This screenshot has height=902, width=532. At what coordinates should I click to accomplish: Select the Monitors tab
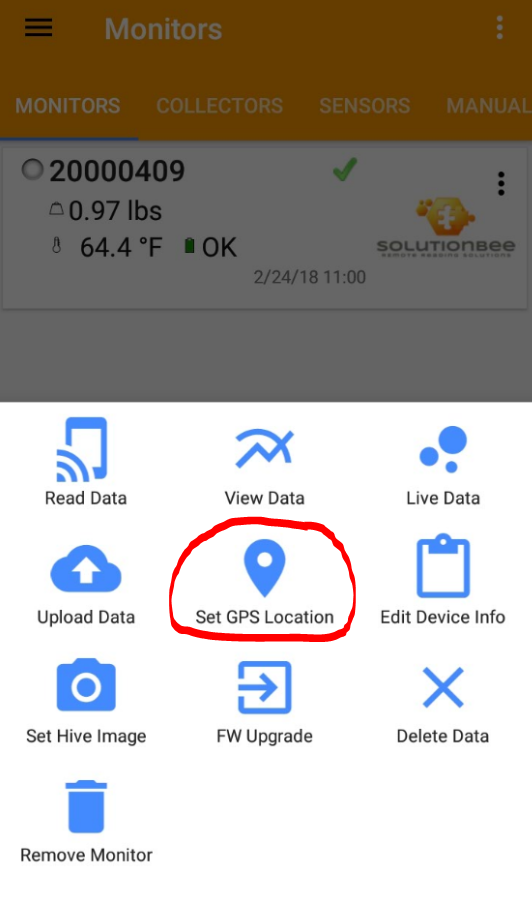pyautogui.click(x=68, y=106)
